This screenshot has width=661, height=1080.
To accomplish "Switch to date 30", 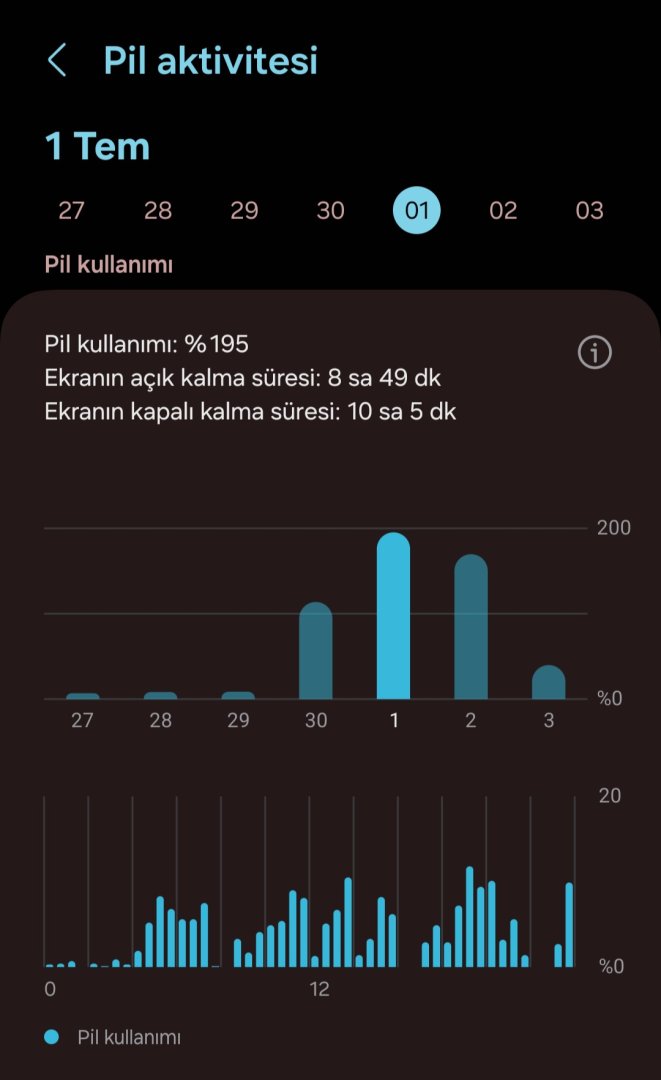I will click(x=330, y=210).
